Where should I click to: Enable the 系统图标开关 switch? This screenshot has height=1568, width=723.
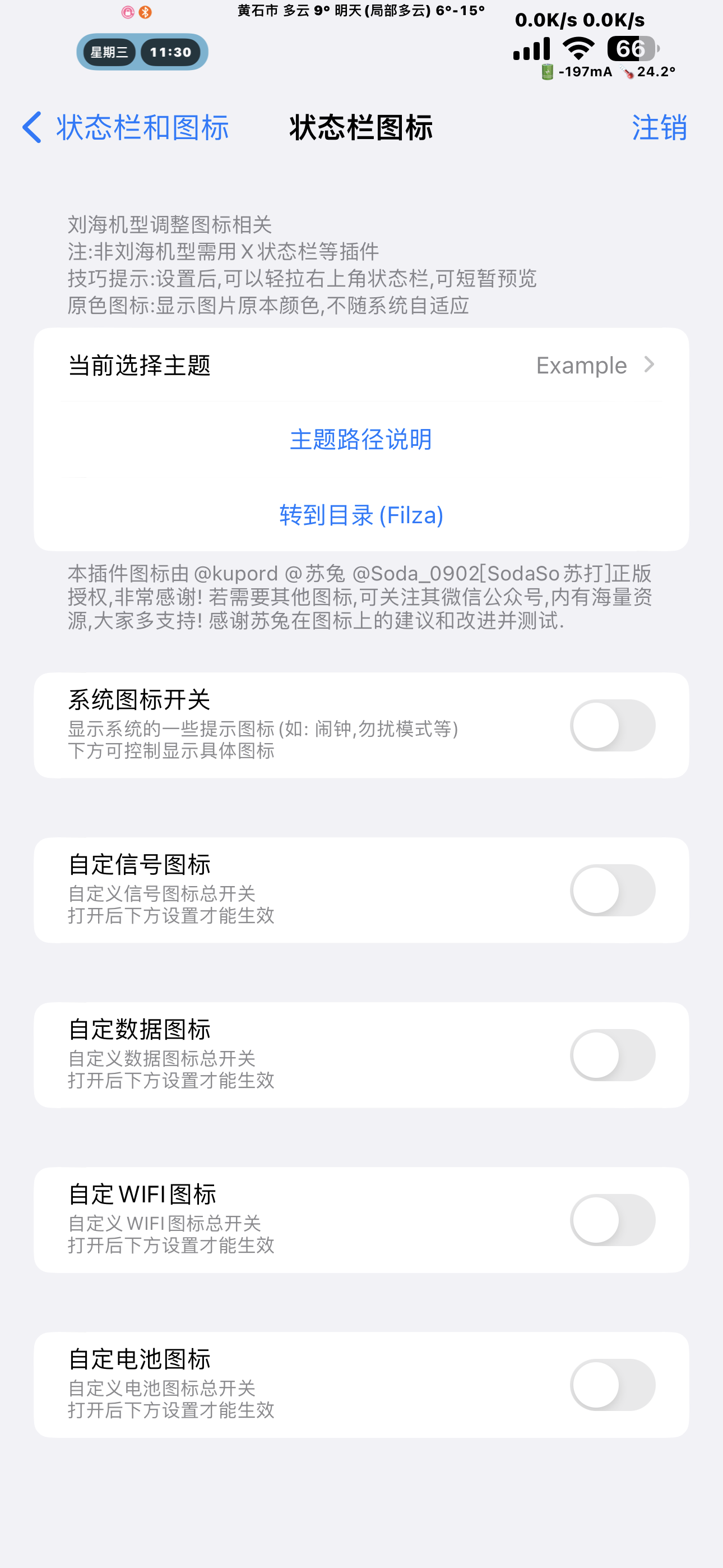612,725
